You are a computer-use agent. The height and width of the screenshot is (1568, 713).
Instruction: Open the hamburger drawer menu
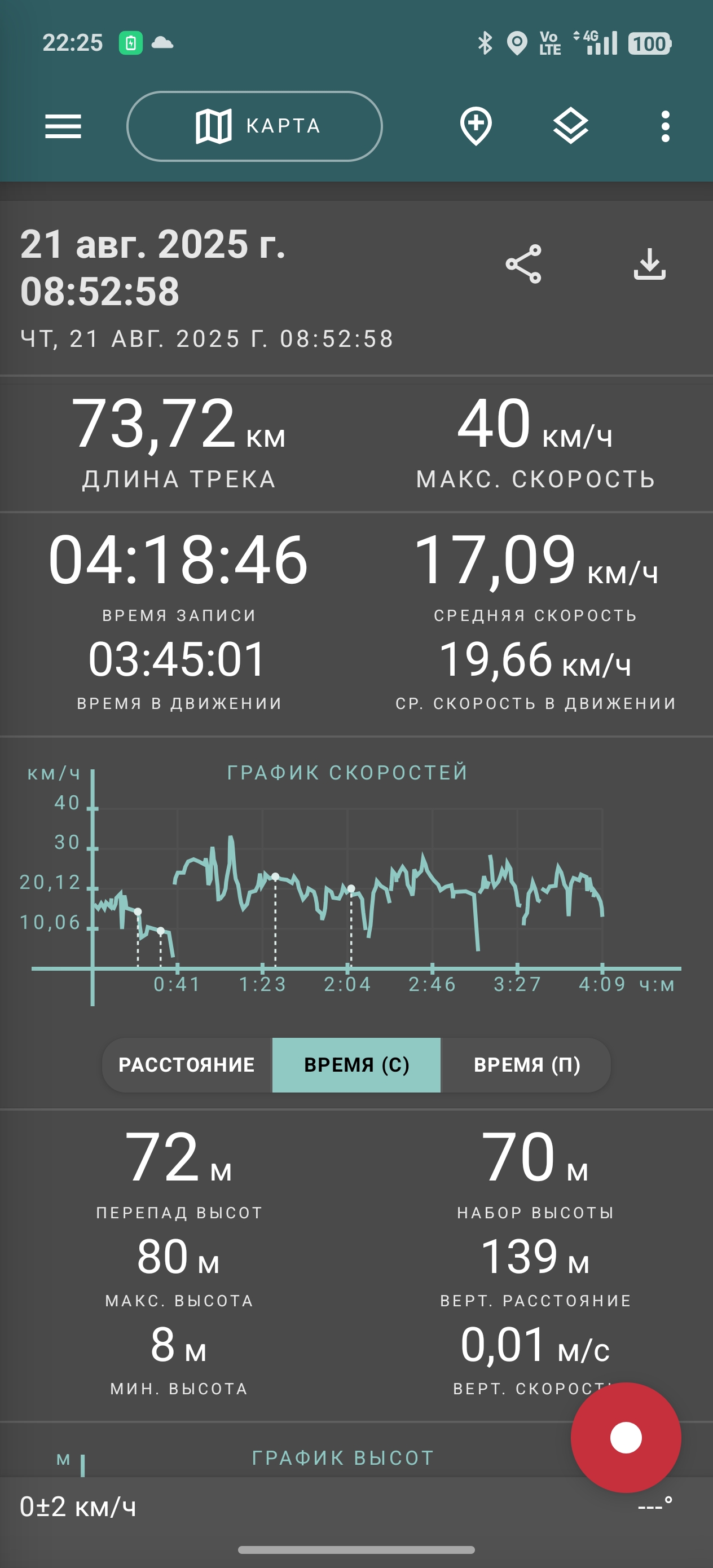63,126
